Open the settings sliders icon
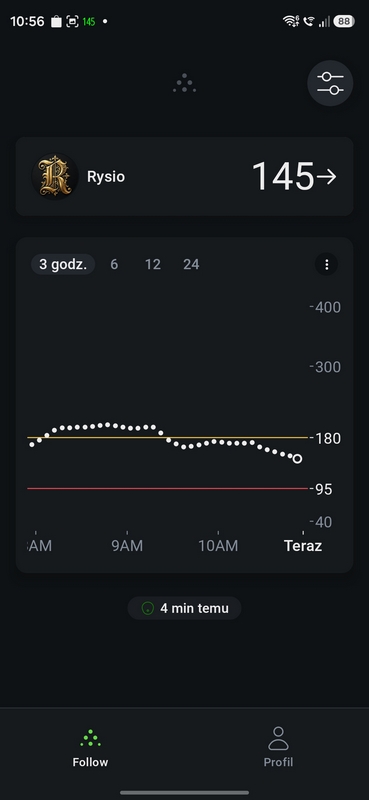The image size is (369, 800). [x=330, y=83]
